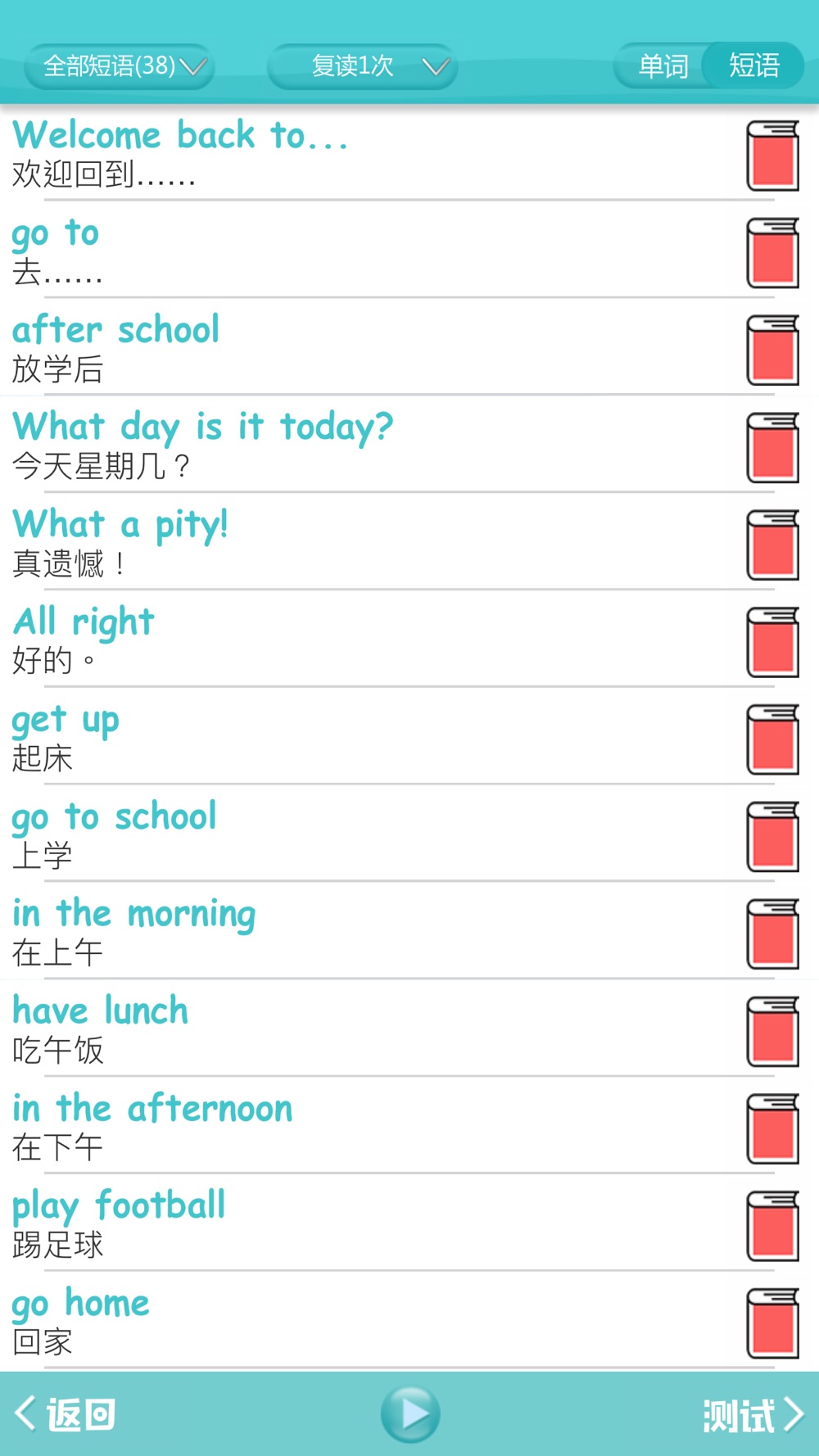Image resolution: width=819 pixels, height=1456 pixels.
Task: Tap the play button in bottom bar
Action: tap(410, 1414)
